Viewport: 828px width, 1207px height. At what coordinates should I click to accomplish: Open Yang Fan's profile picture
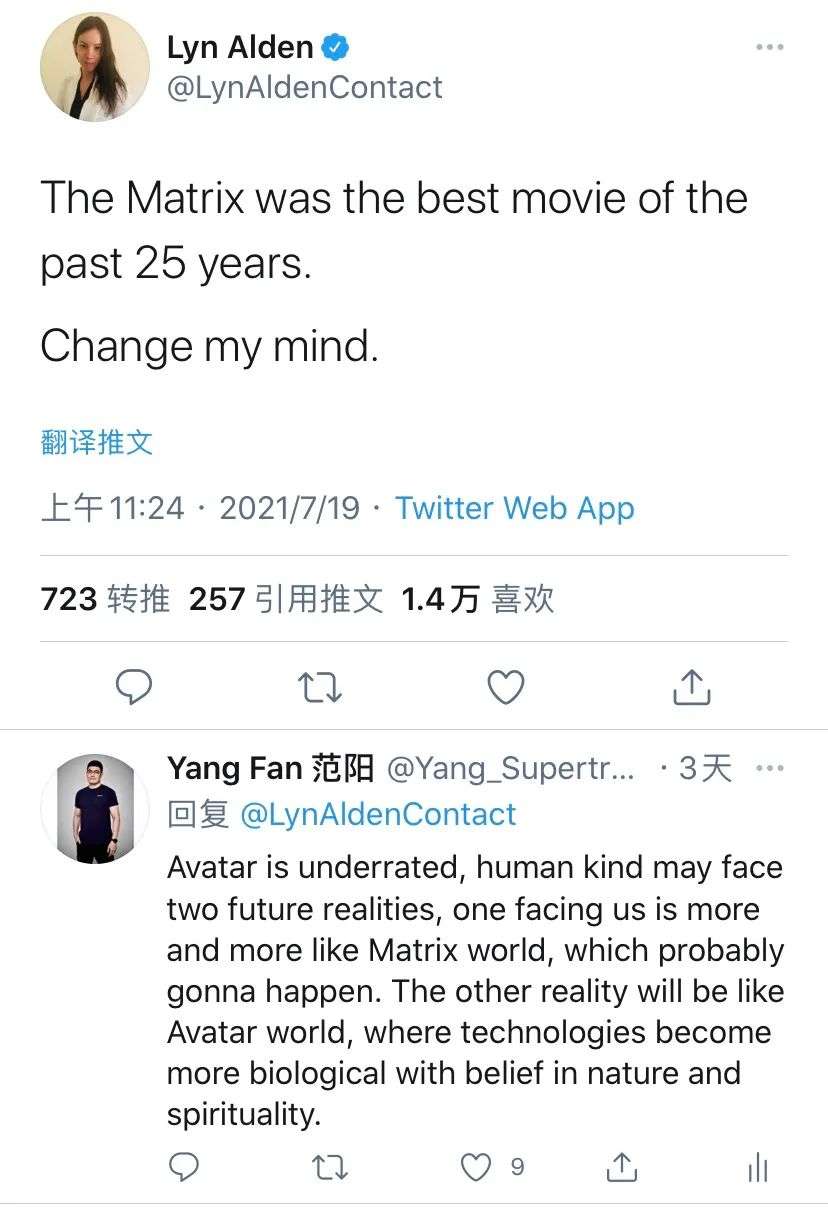point(94,809)
